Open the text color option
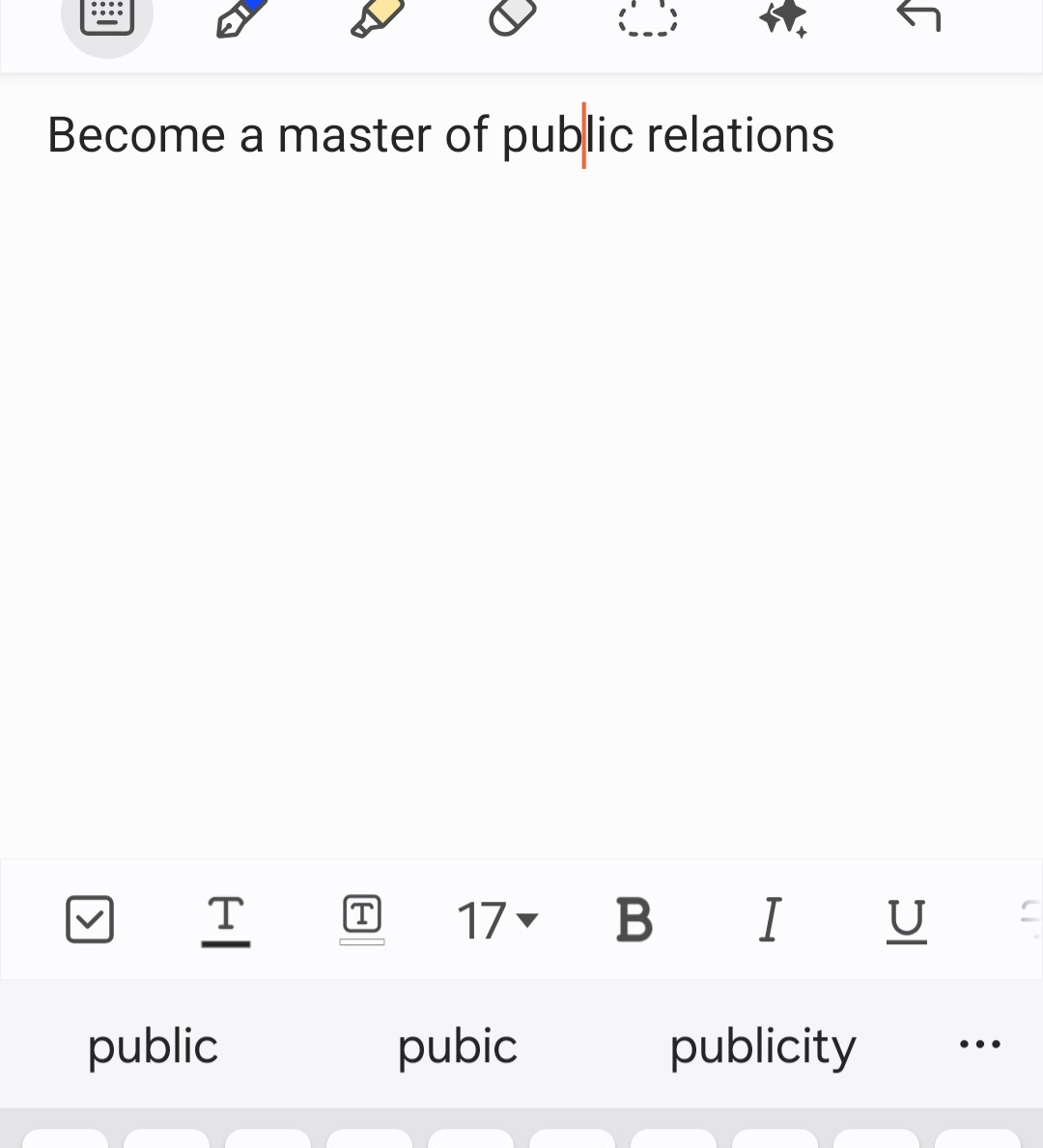Viewport: 1043px width, 1148px height. coord(226,920)
